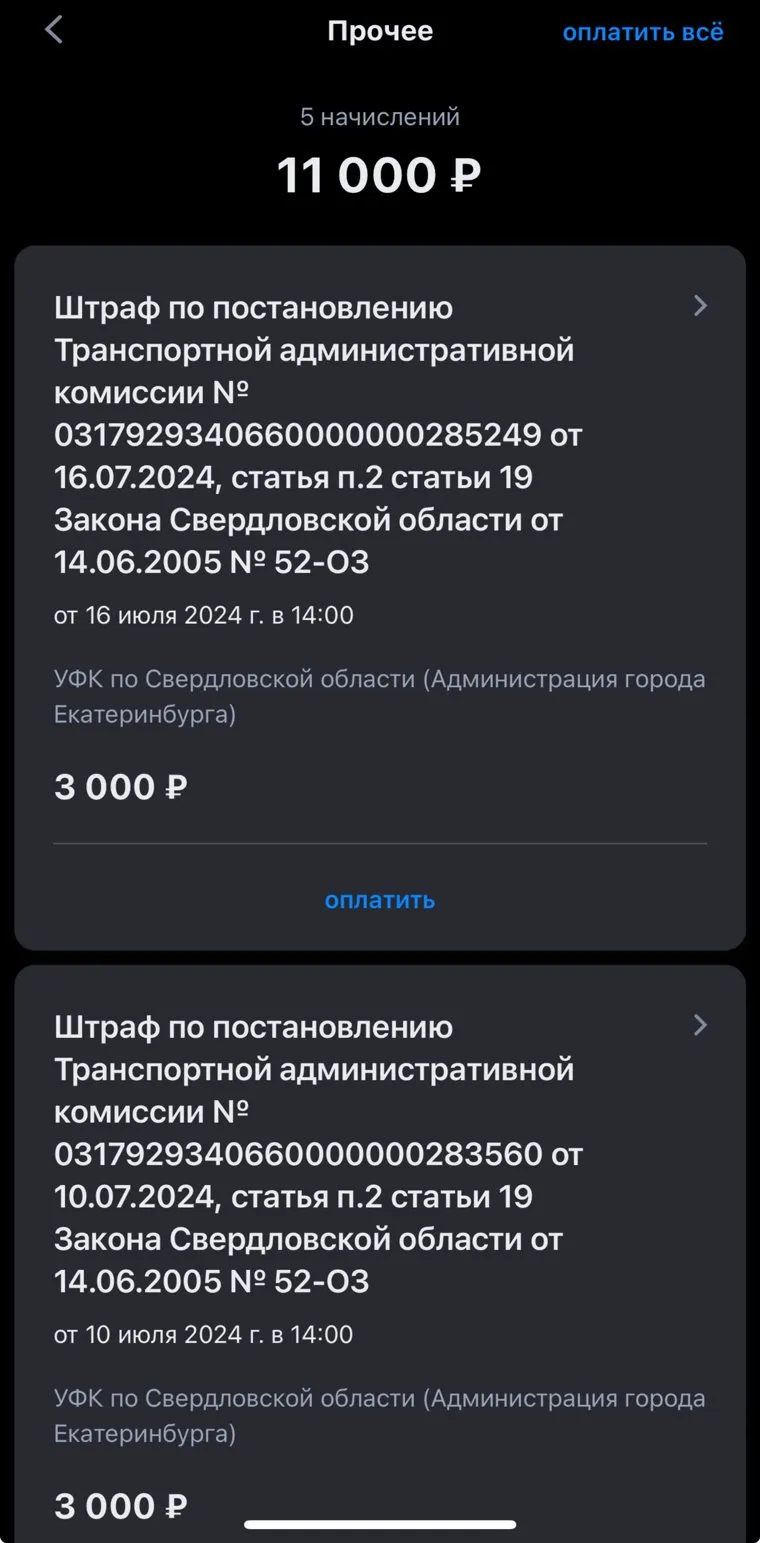Go back using the top-left arrow

click(54, 31)
